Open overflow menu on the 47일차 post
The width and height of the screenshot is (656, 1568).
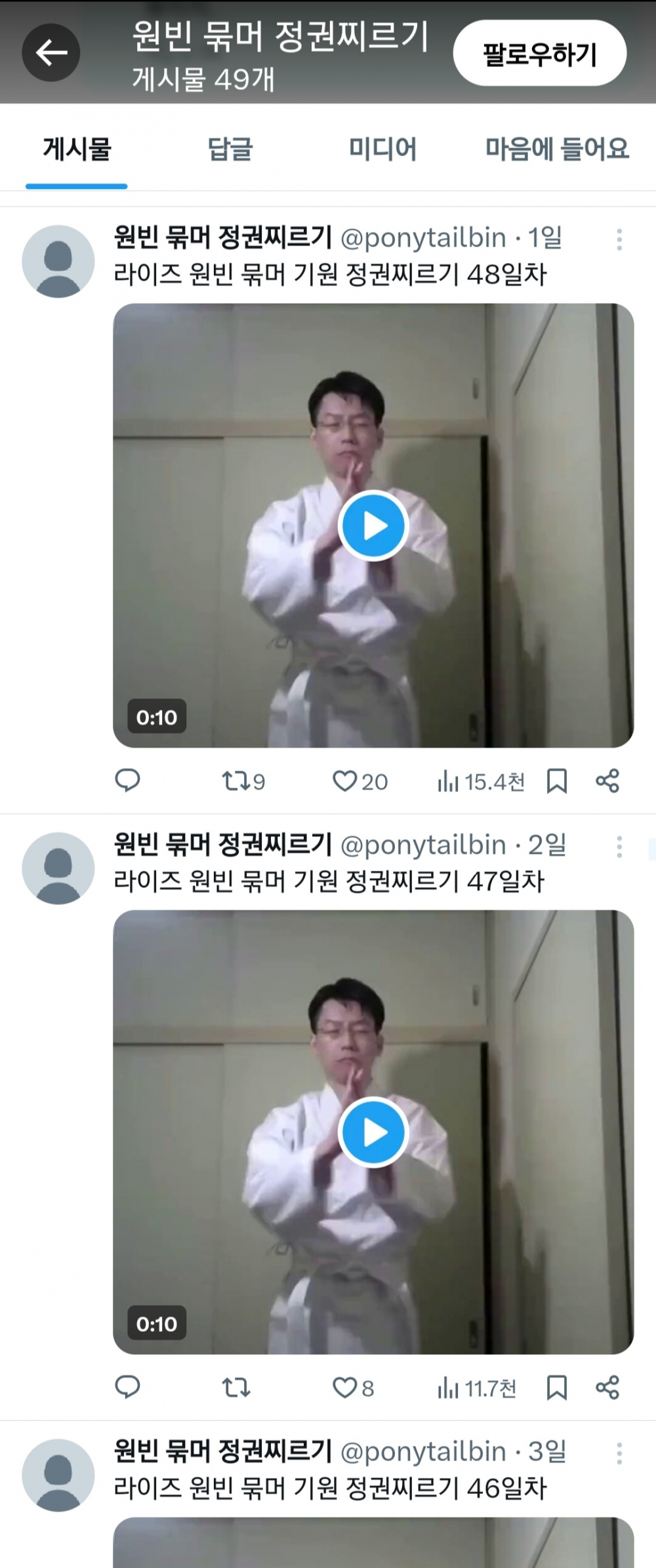tap(619, 847)
